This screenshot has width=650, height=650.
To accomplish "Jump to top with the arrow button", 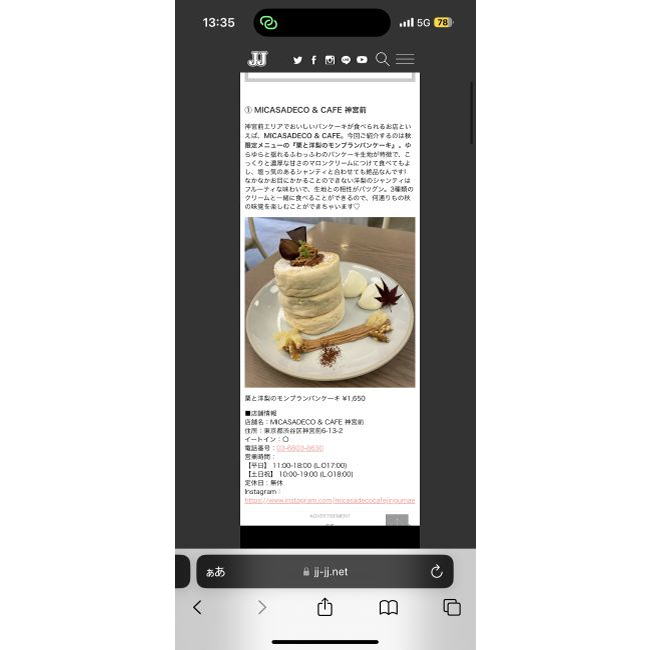I will [397, 520].
